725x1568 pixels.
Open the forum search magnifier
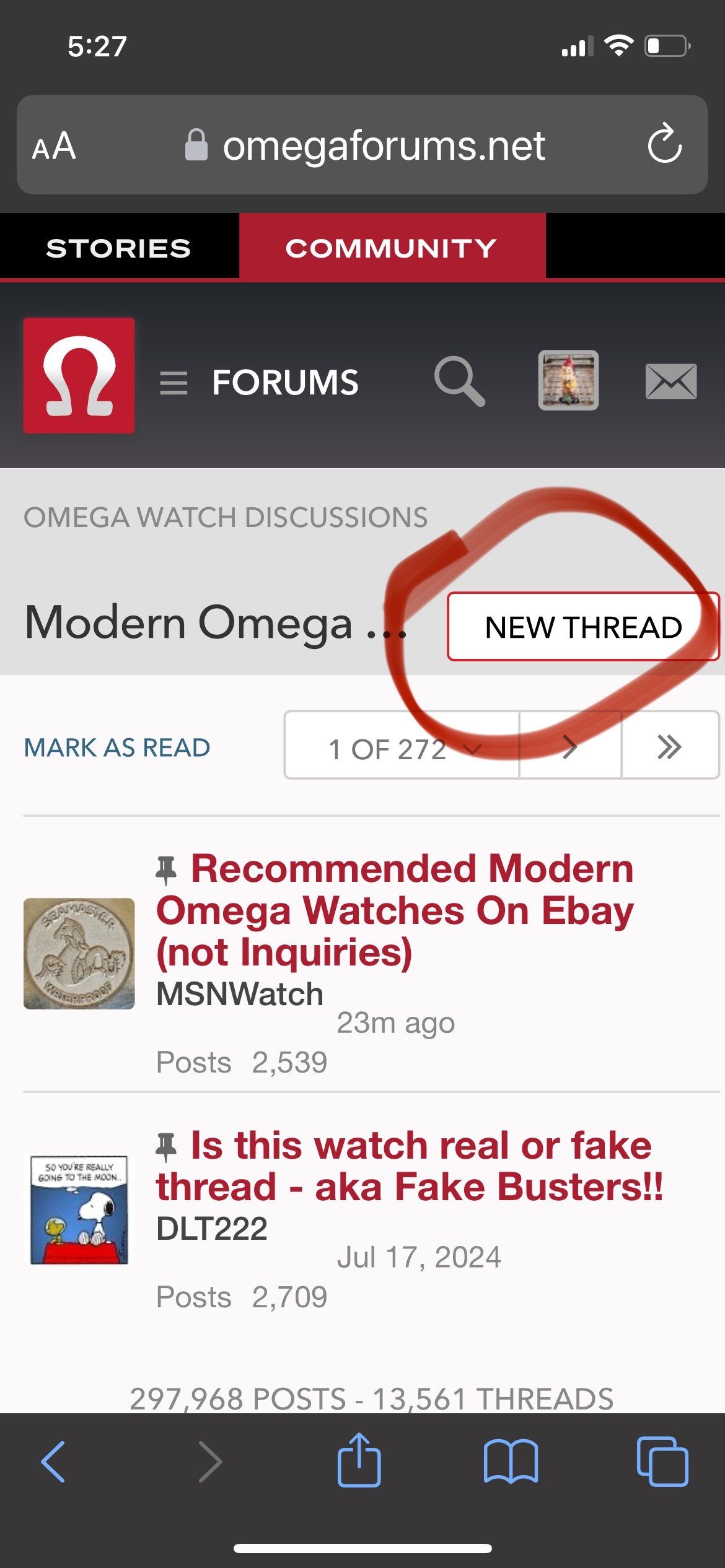(459, 381)
